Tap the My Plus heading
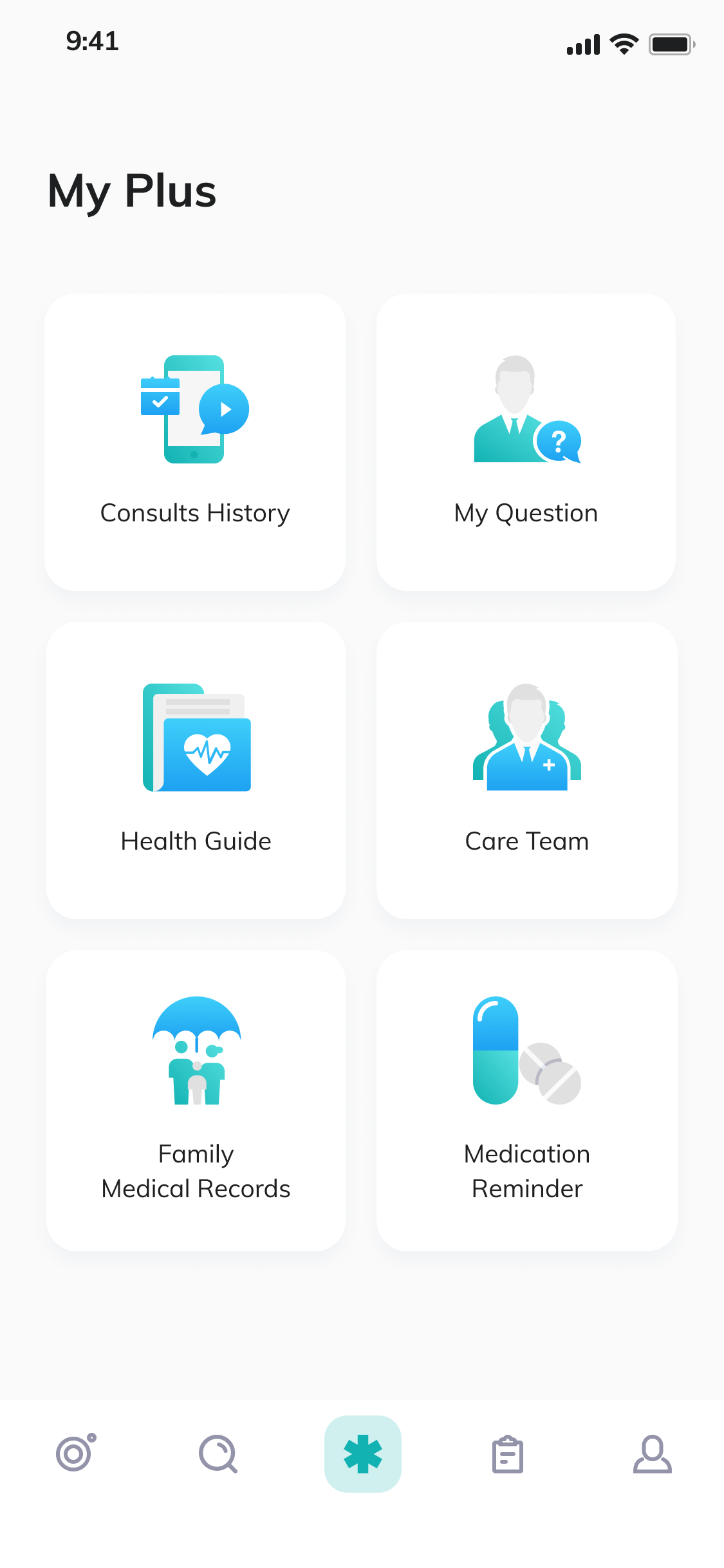The height and width of the screenshot is (1568, 724). point(131,191)
